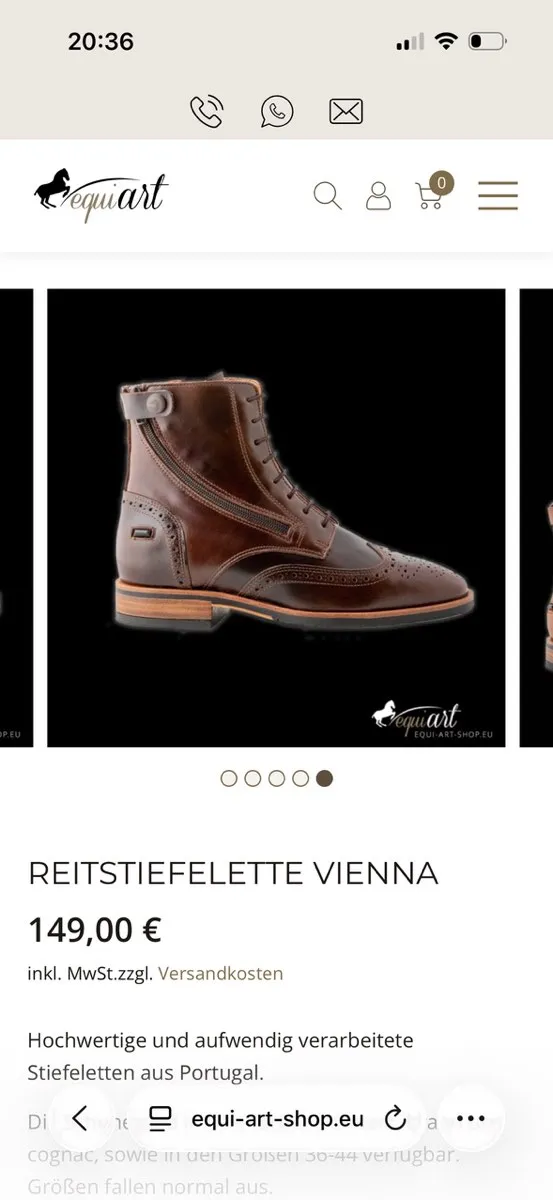The height and width of the screenshot is (1200, 553).
Task: Select the first image indicator dot
Action: (x=229, y=778)
